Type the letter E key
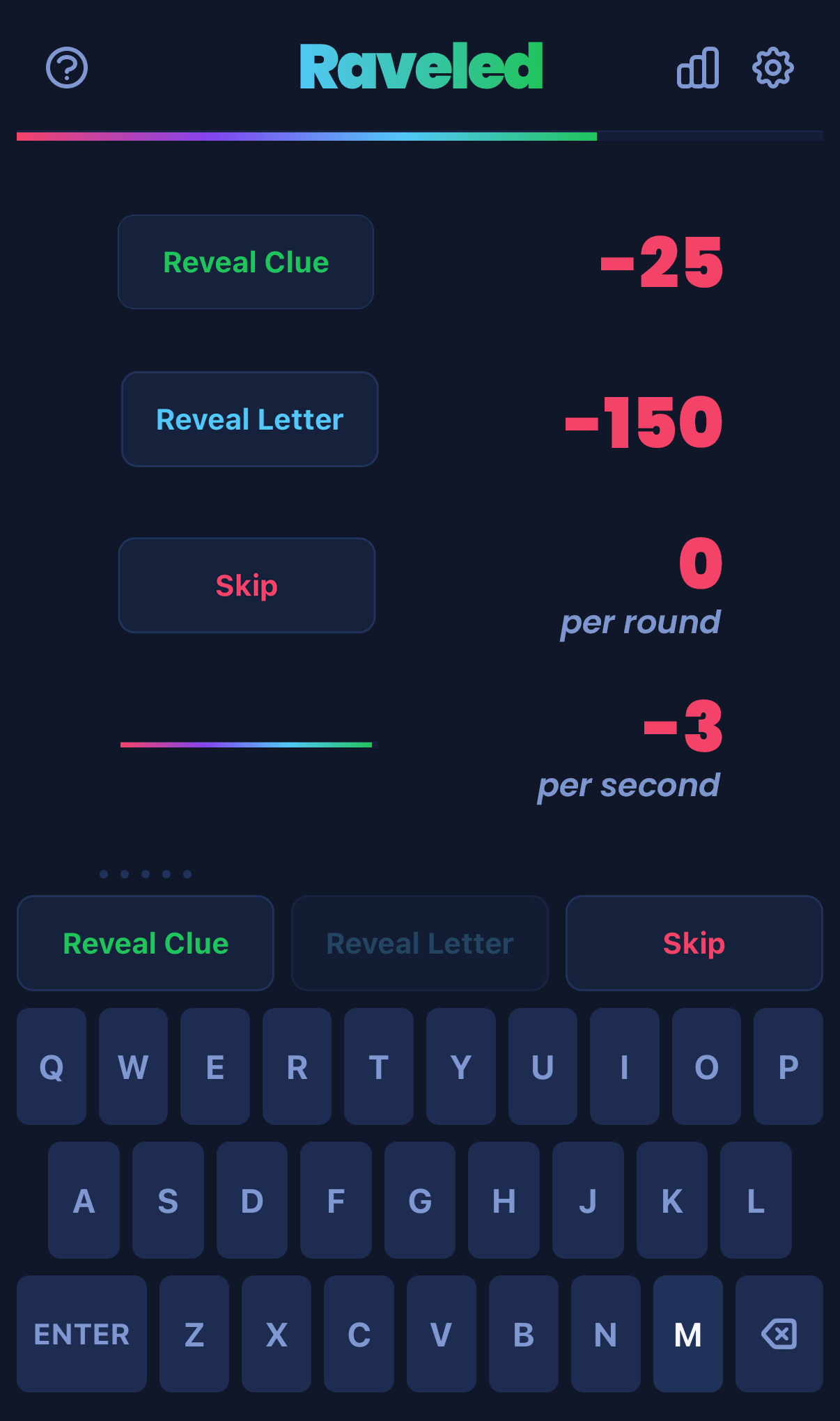The image size is (840, 1421). click(x=215, y=1066)
